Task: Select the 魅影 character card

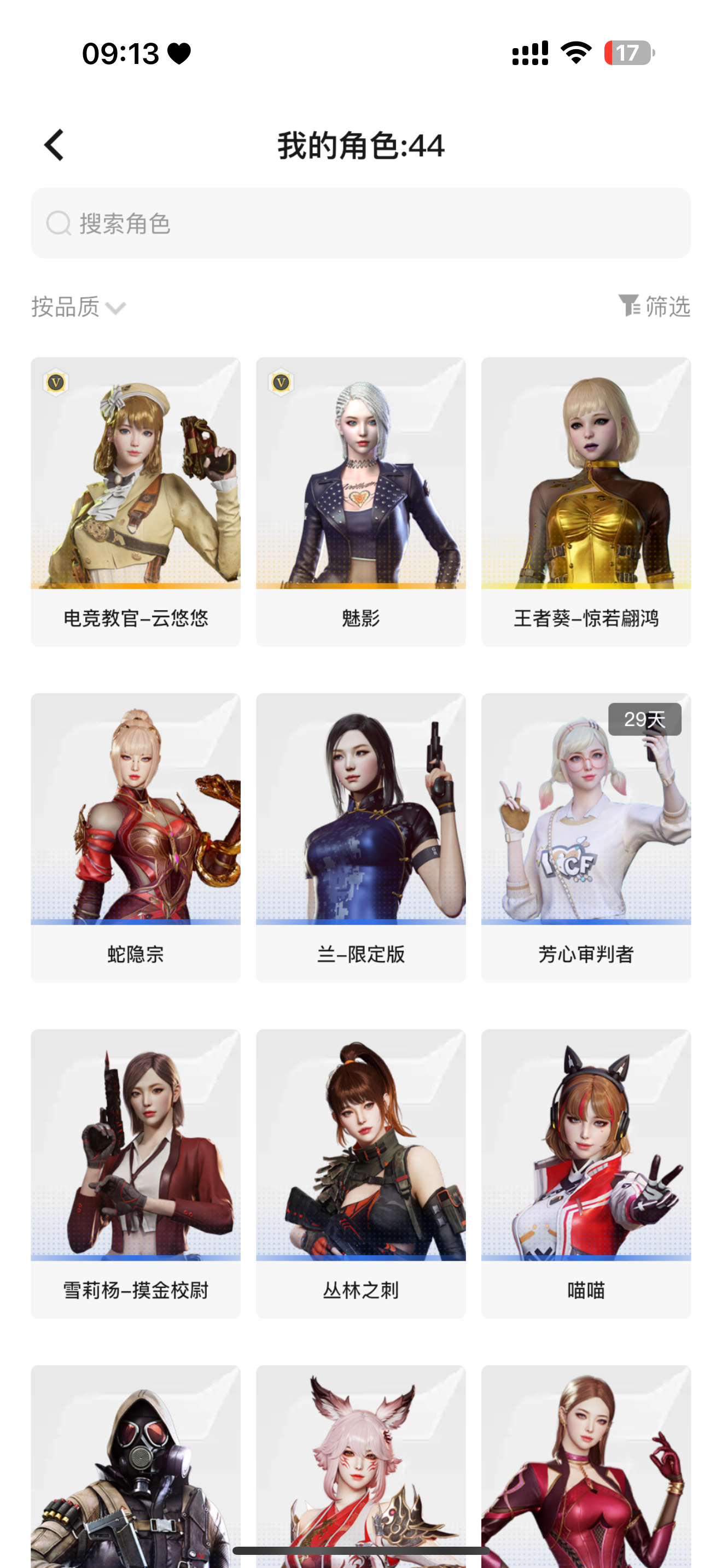Action: pos(360,501)
